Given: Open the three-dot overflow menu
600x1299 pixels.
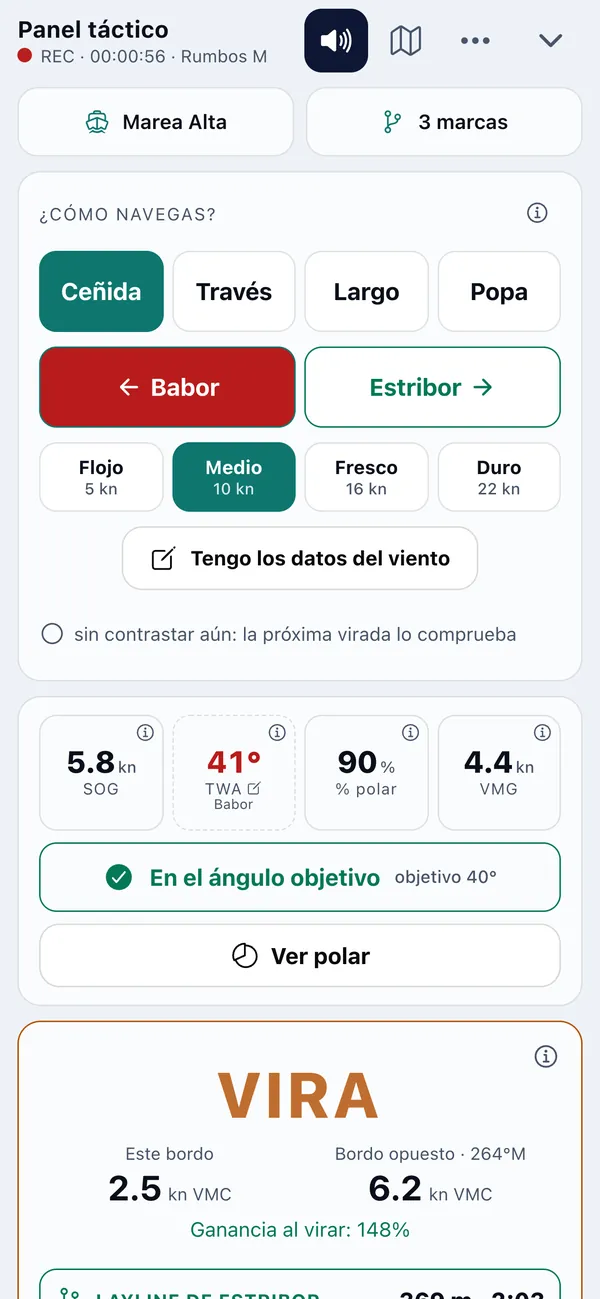Looking at the screenshot, I should click(x=475, y=41).
